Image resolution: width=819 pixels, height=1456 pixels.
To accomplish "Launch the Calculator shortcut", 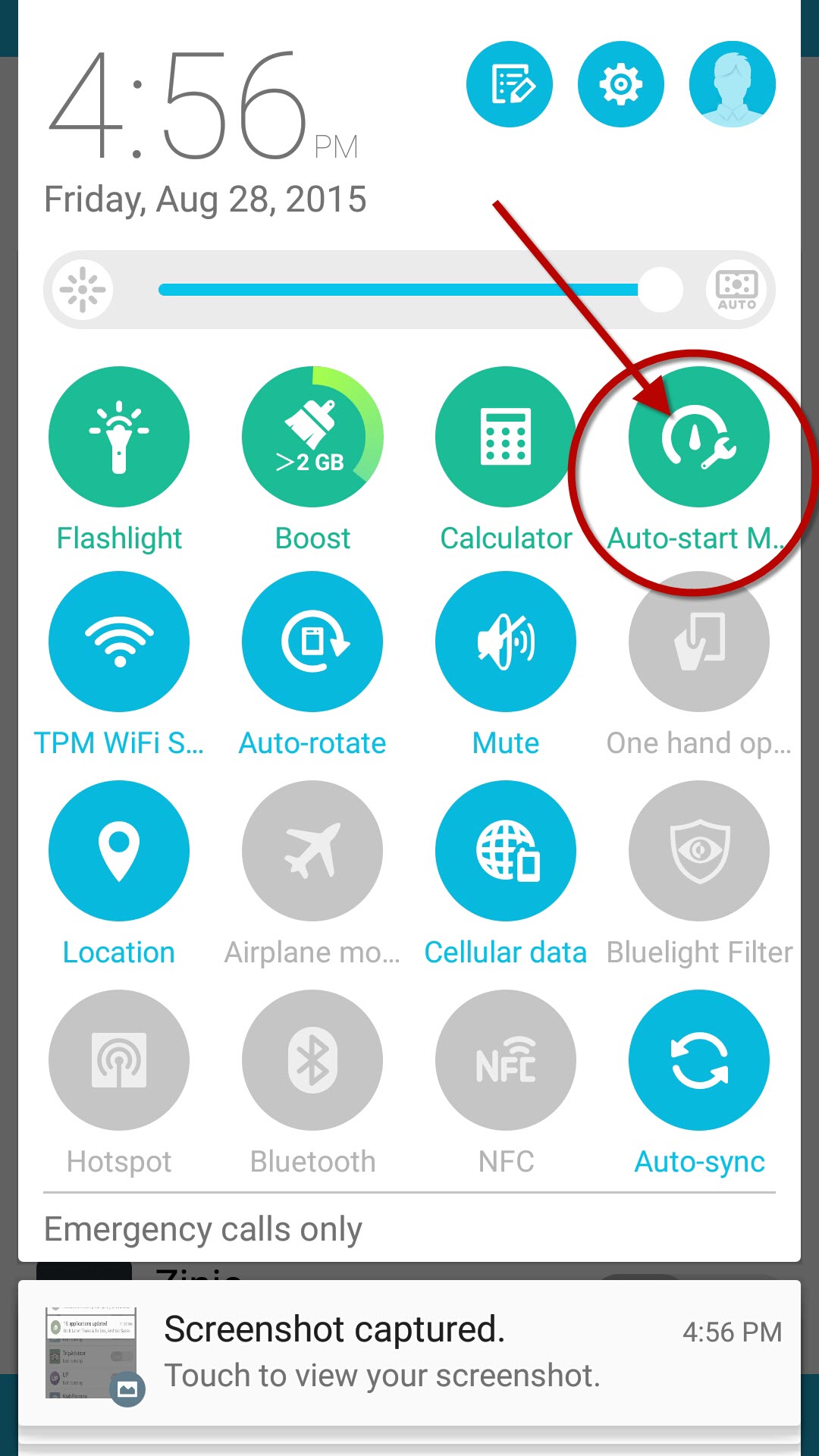I will tap(506, 437).
